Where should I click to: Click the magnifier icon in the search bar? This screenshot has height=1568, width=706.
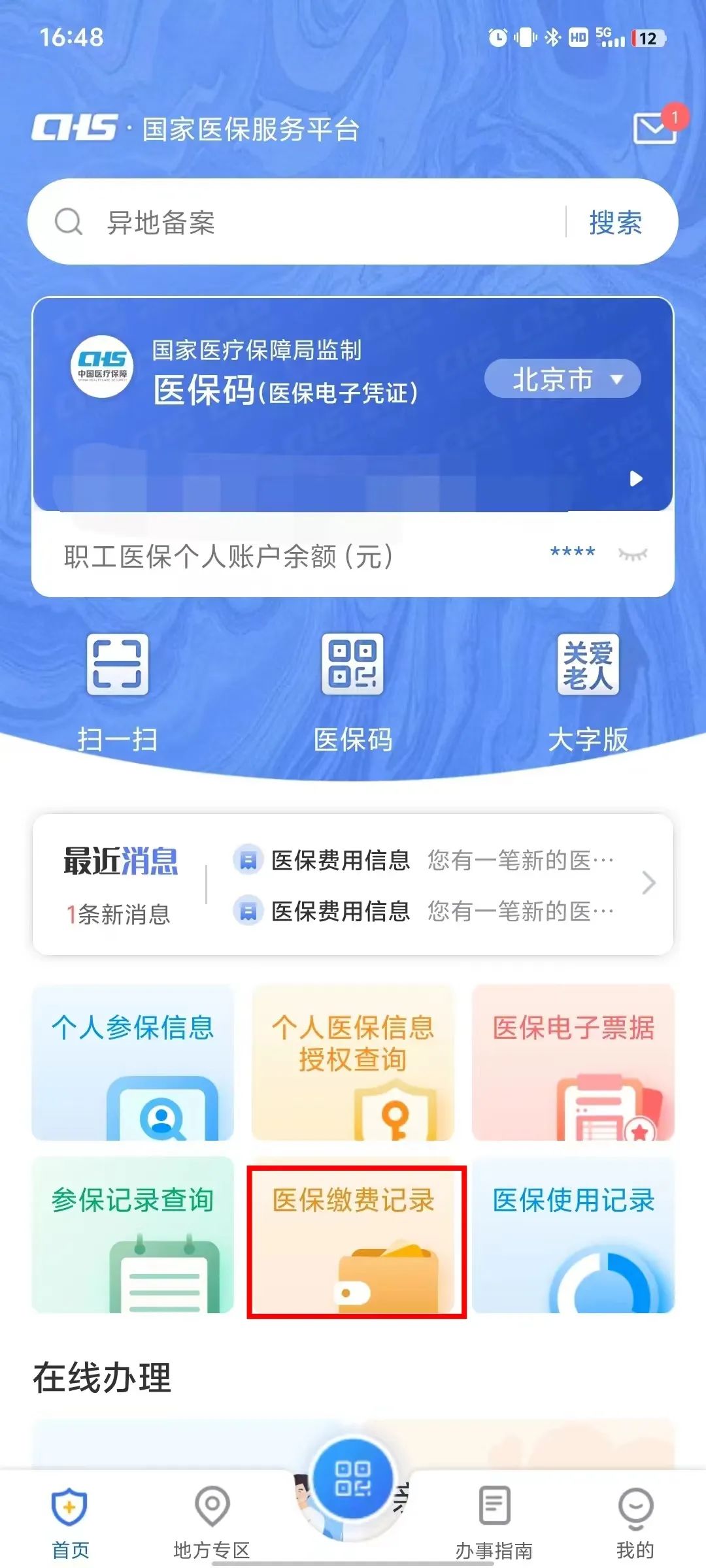(67, 222)
